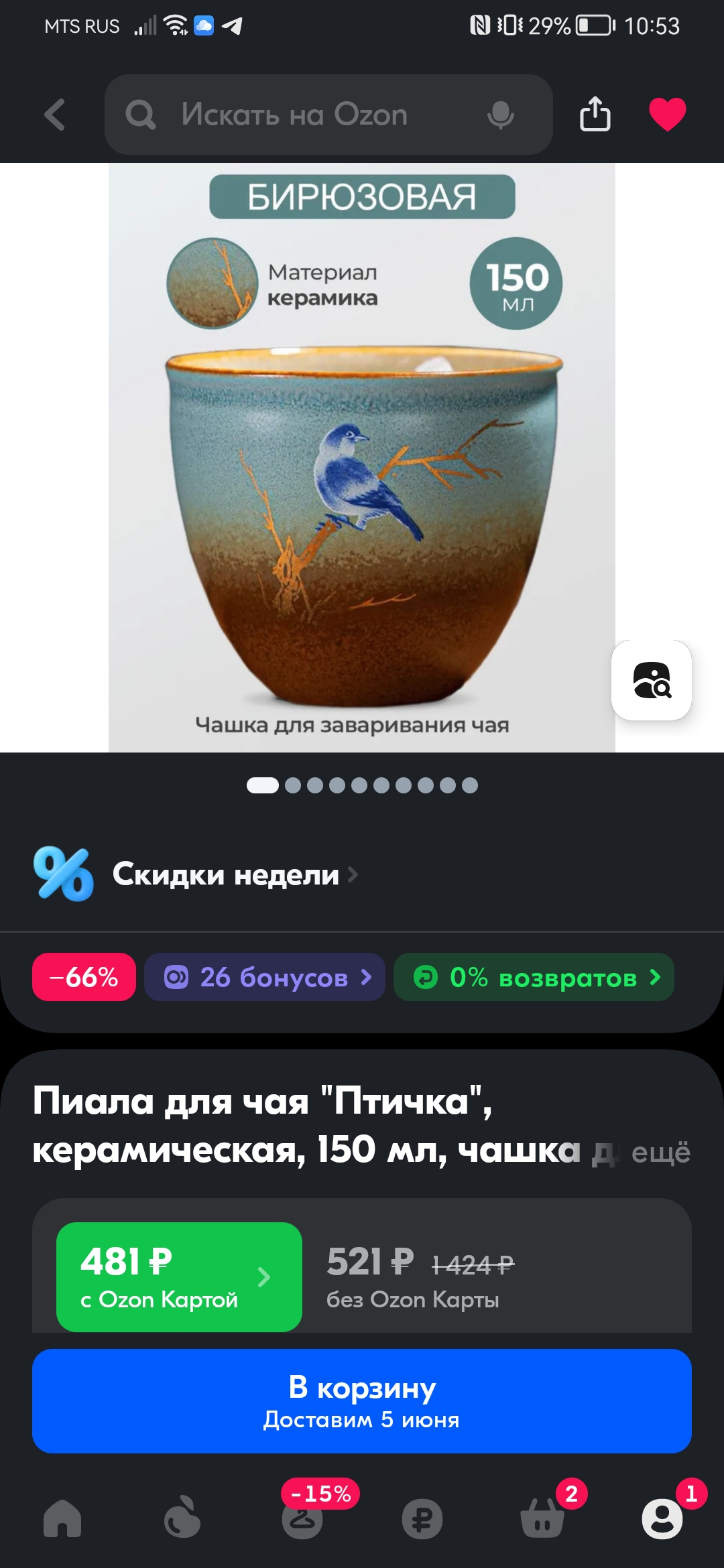This screenshot has height=1568, width=724.
Task: Open the ruble finance tab
Action: pyautogui.click(x=422, y=1518)
